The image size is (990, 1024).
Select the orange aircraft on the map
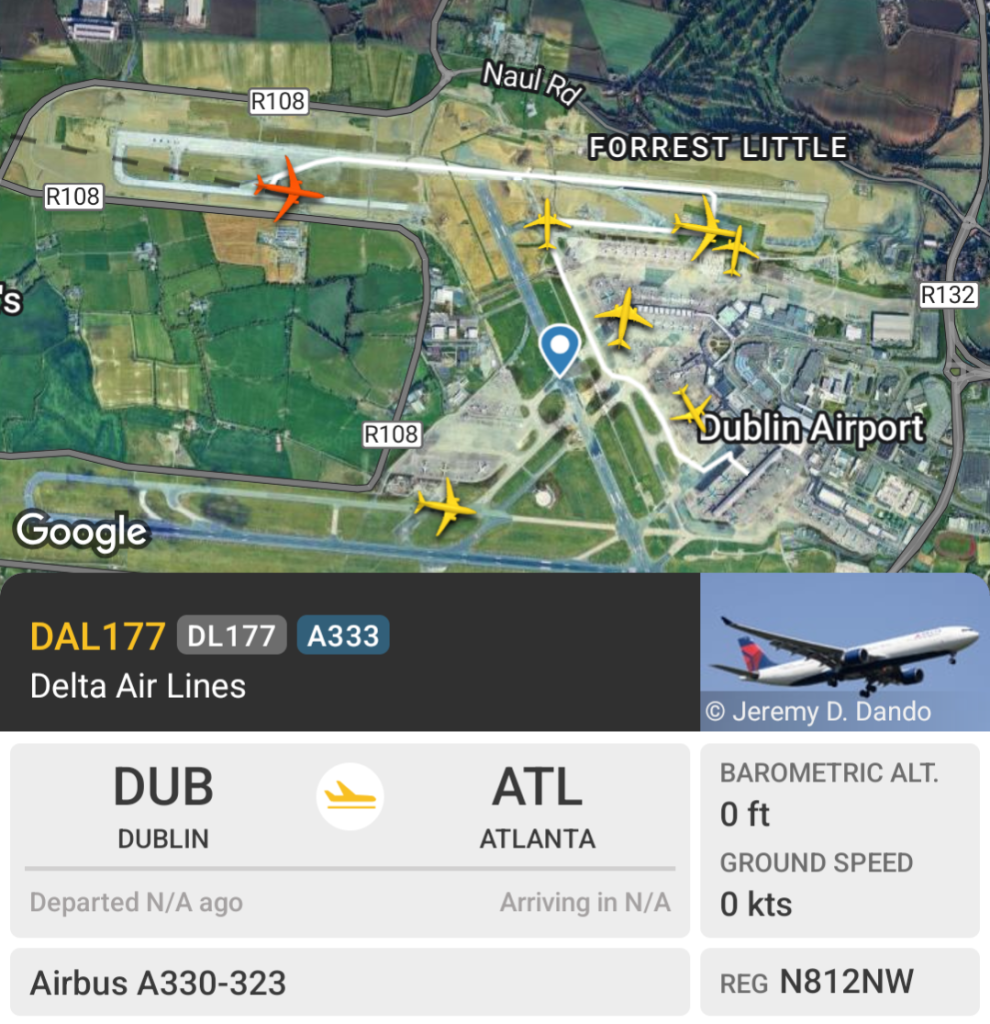pyautogui.click(x=288, y=187)
